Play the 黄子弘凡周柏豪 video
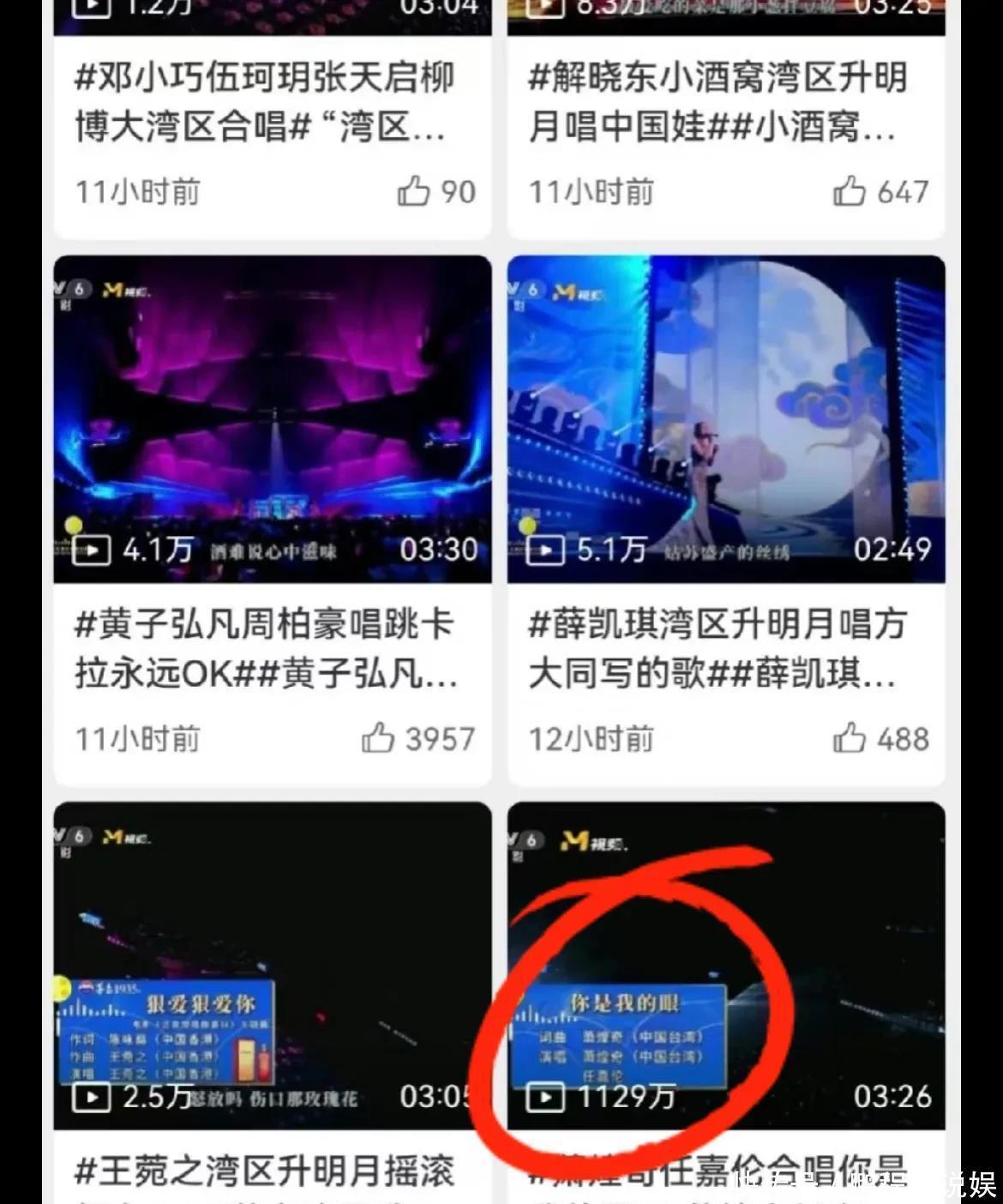The height and width of the screenshot is (1204, 1003). tap(273, 418)
